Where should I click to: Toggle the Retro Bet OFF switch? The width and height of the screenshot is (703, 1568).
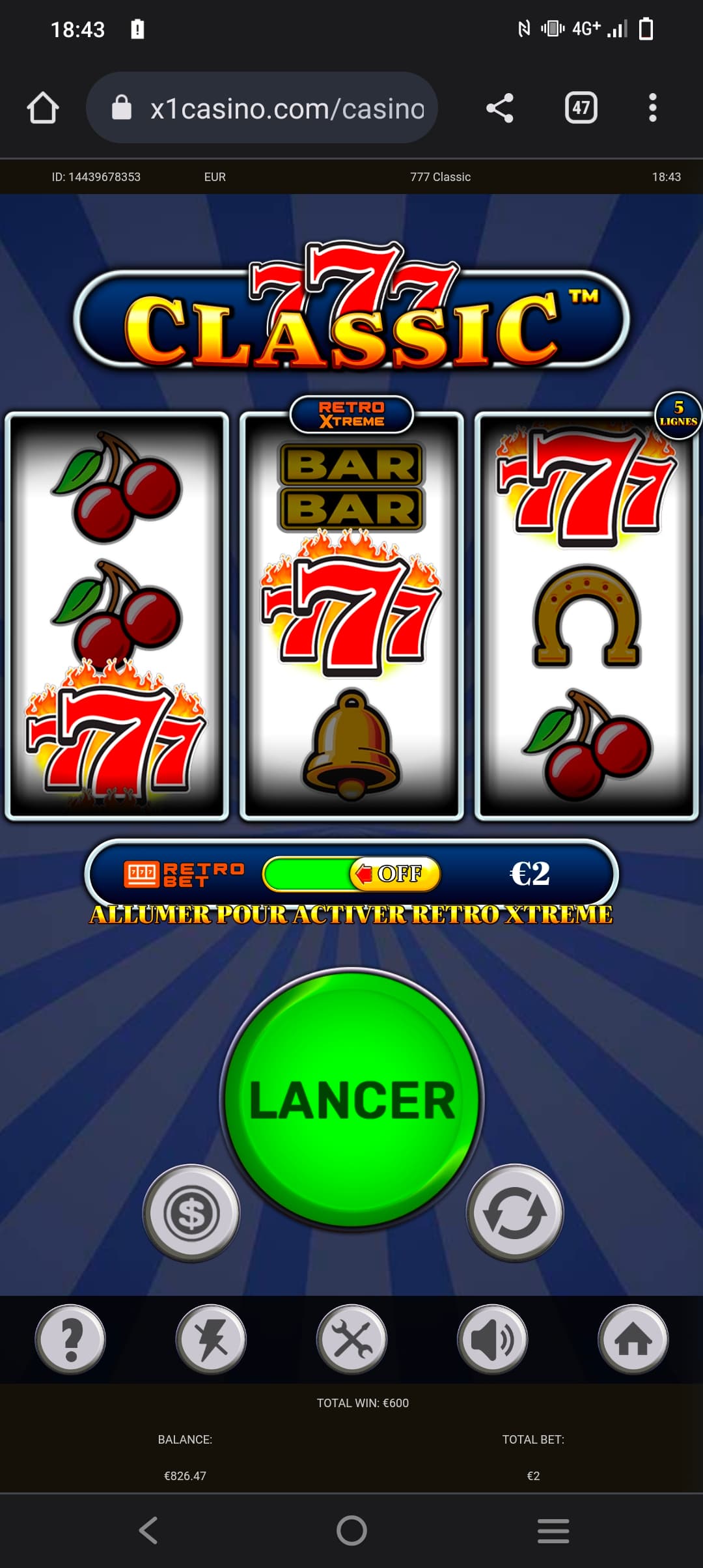[x=351, y=873]
